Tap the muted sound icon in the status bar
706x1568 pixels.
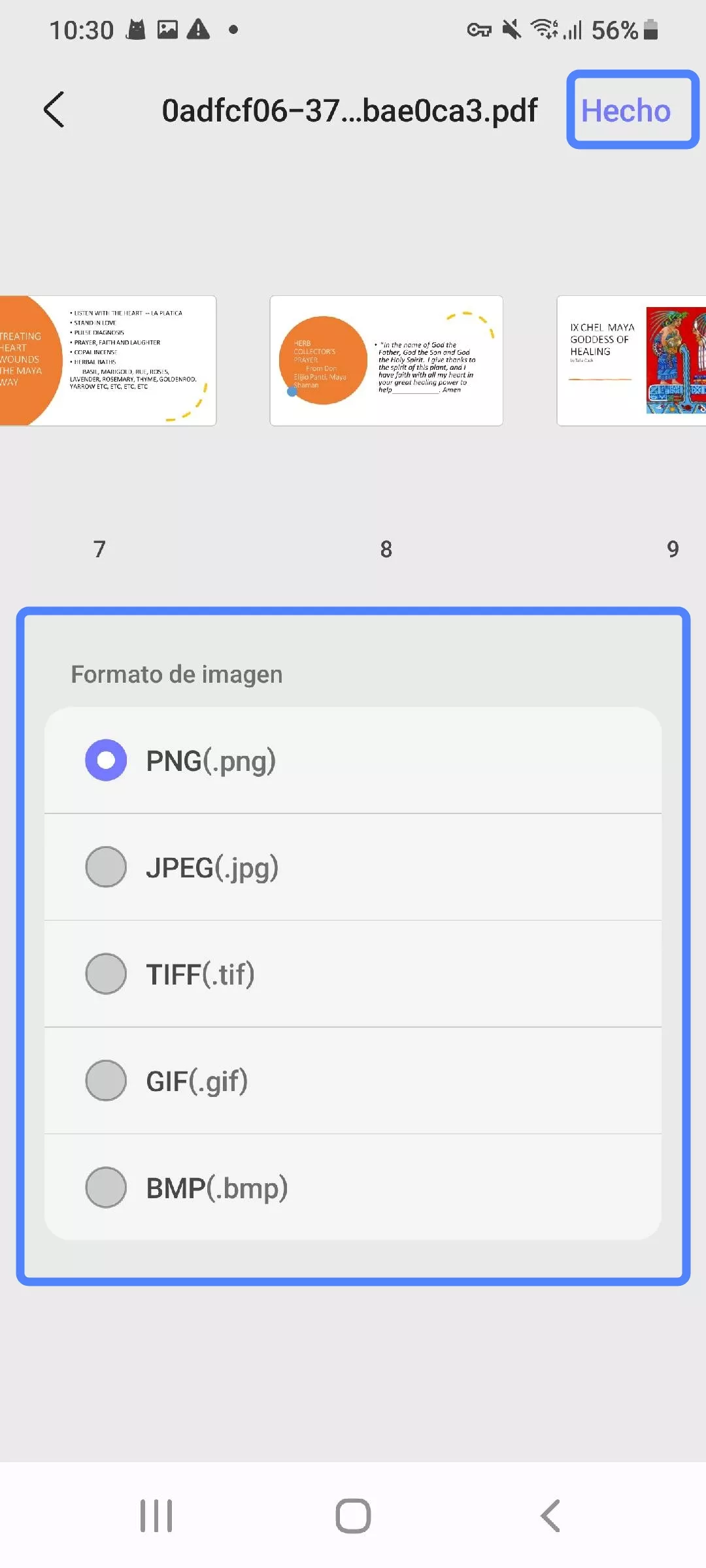(511, 29)
